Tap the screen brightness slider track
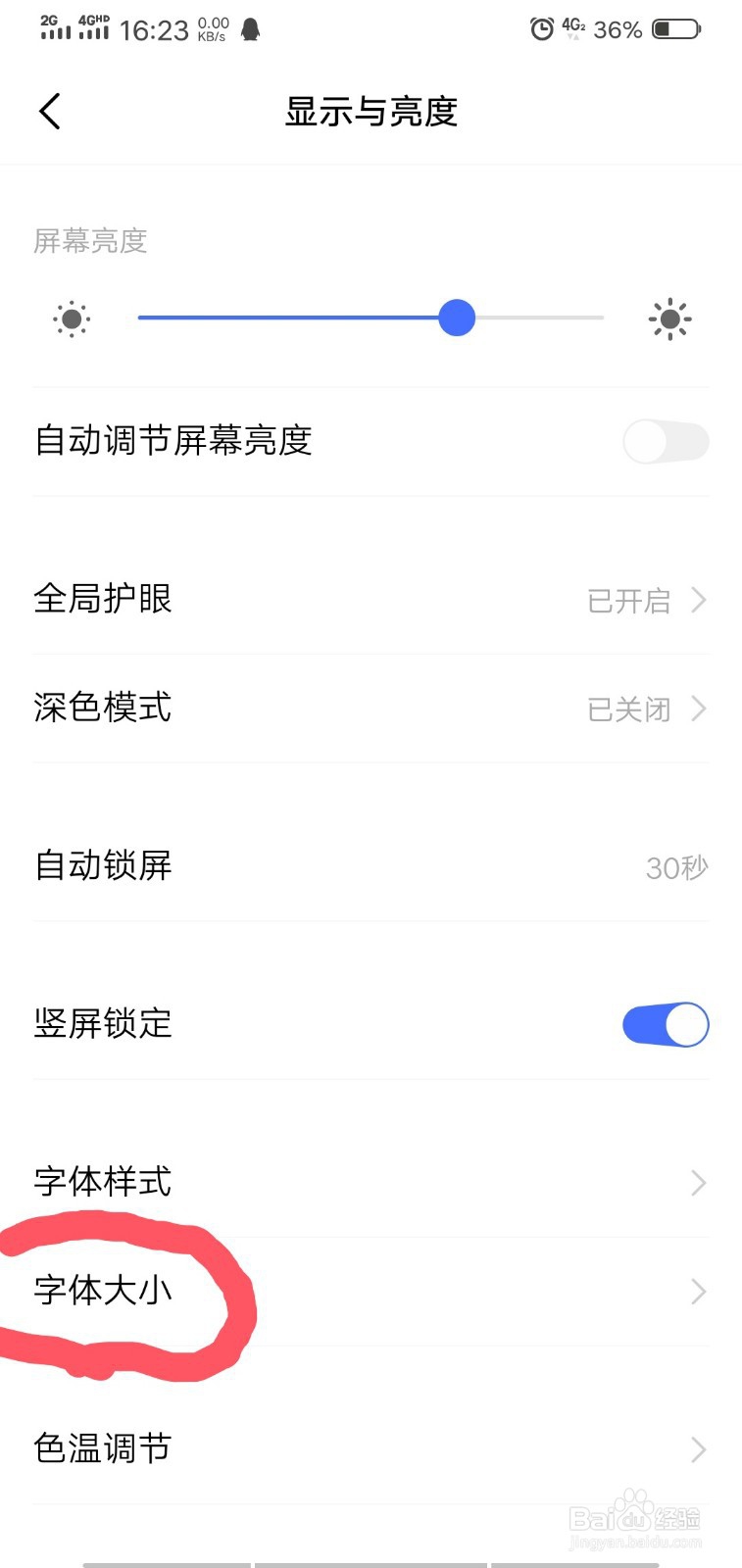The width and height of the screenshot is (742, 1568). coord(371,318)
